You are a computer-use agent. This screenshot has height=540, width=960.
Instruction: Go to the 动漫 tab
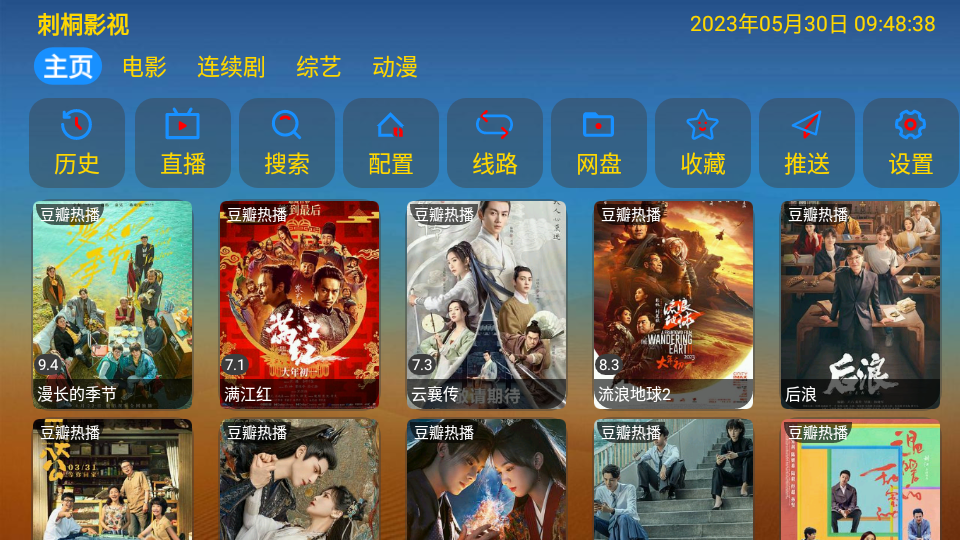[x=395, y=67]
